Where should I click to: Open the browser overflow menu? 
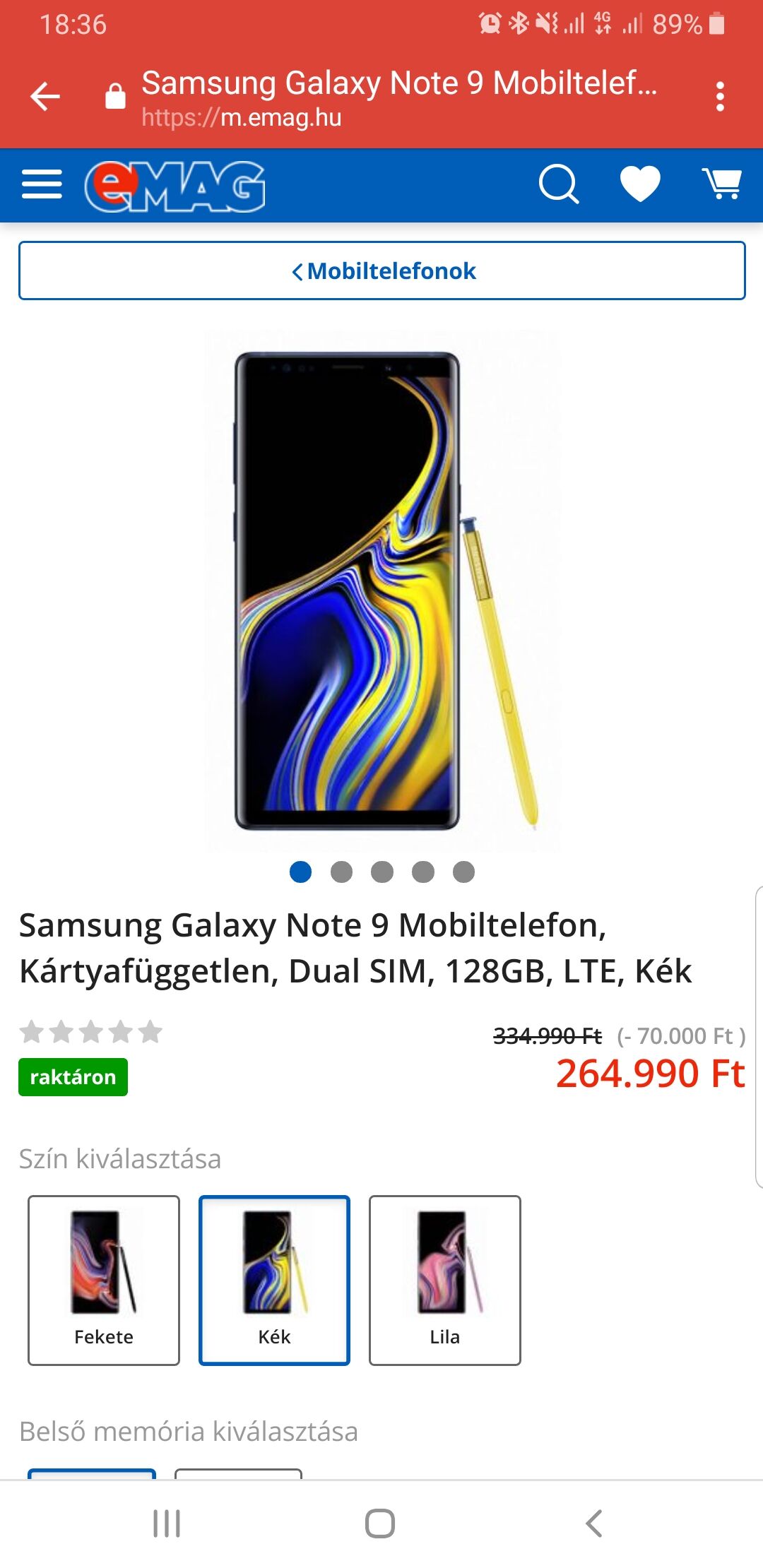(x=719, y=97)
